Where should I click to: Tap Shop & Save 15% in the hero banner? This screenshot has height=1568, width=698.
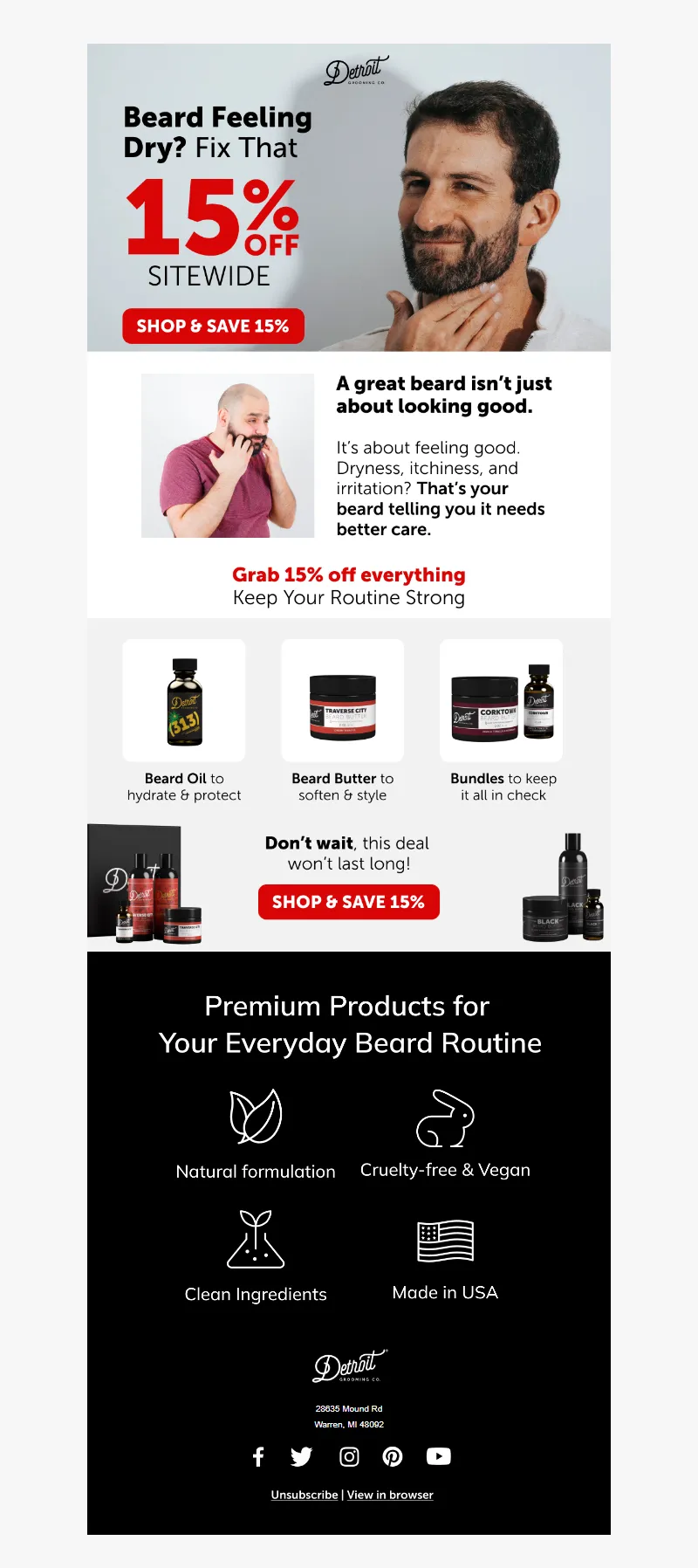pos(213,326)
